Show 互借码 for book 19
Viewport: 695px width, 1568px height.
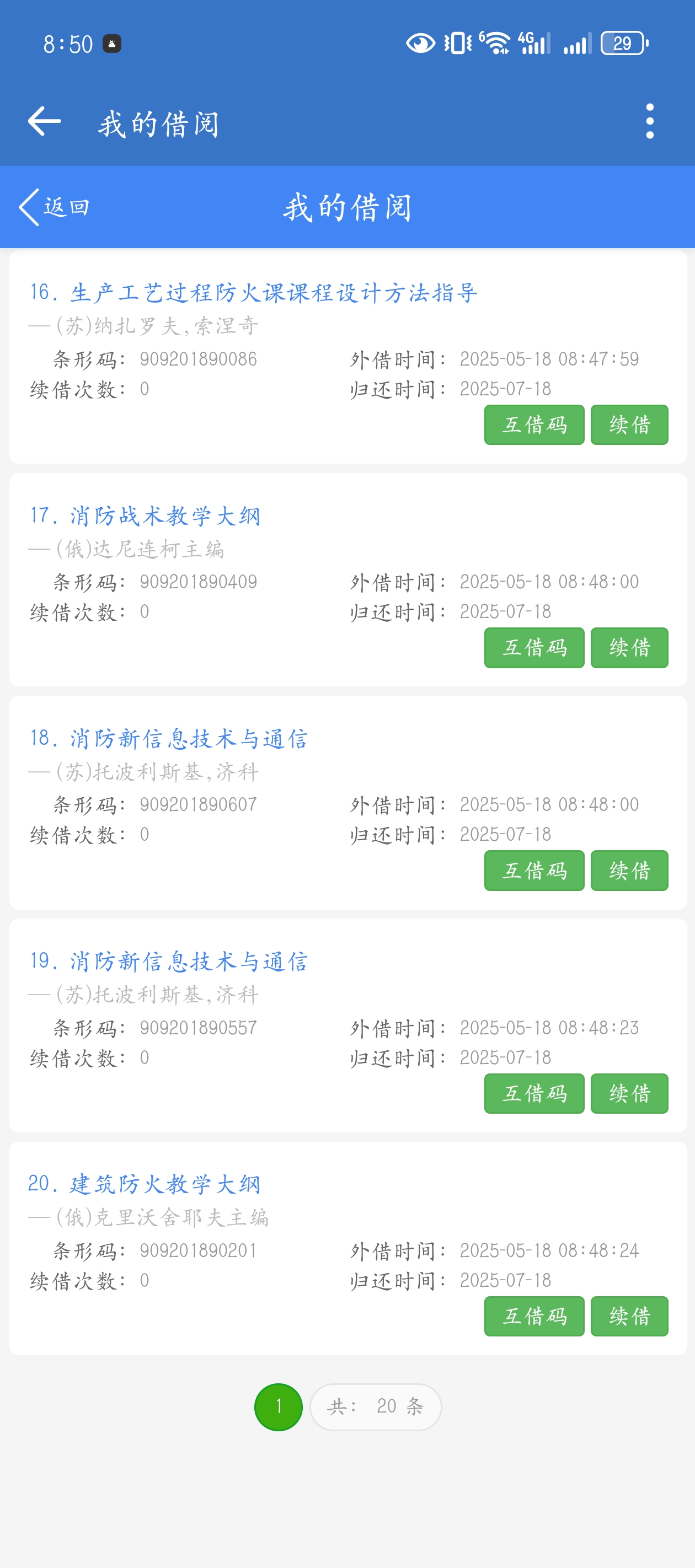pyautogui.click(x=533, y=1094)
